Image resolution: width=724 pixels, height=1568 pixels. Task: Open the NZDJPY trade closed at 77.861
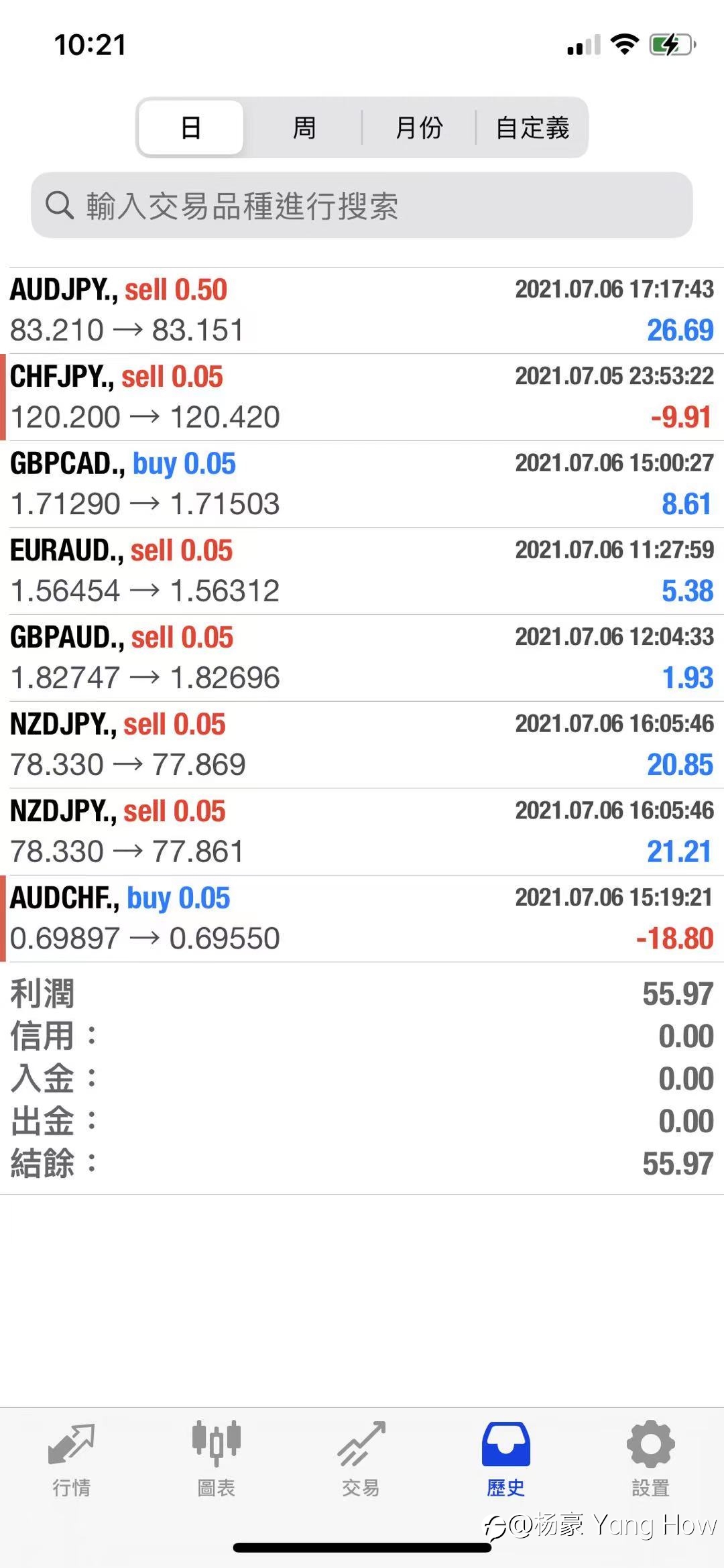[x=362, y=832]
